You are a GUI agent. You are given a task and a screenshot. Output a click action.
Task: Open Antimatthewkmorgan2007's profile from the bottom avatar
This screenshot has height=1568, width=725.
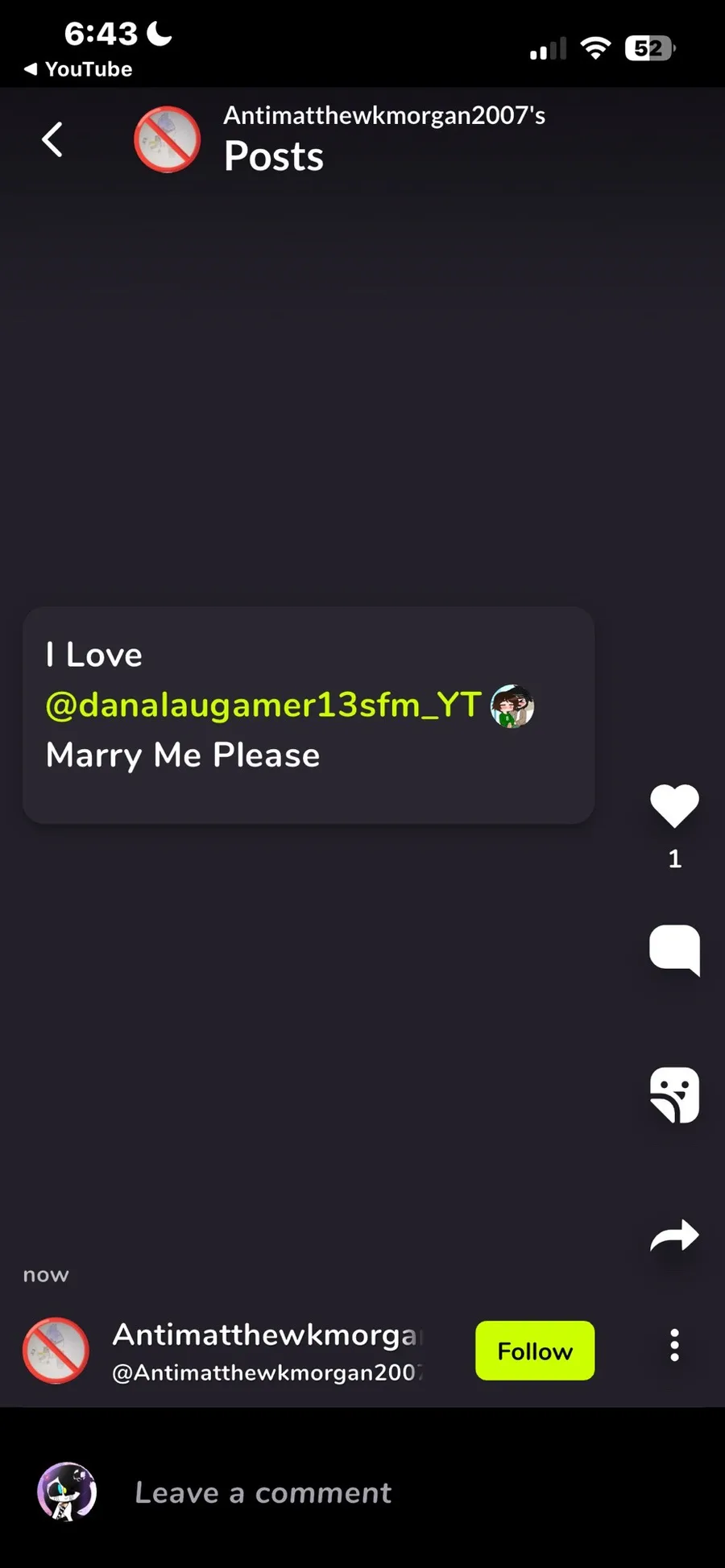tap(56, 1351)
